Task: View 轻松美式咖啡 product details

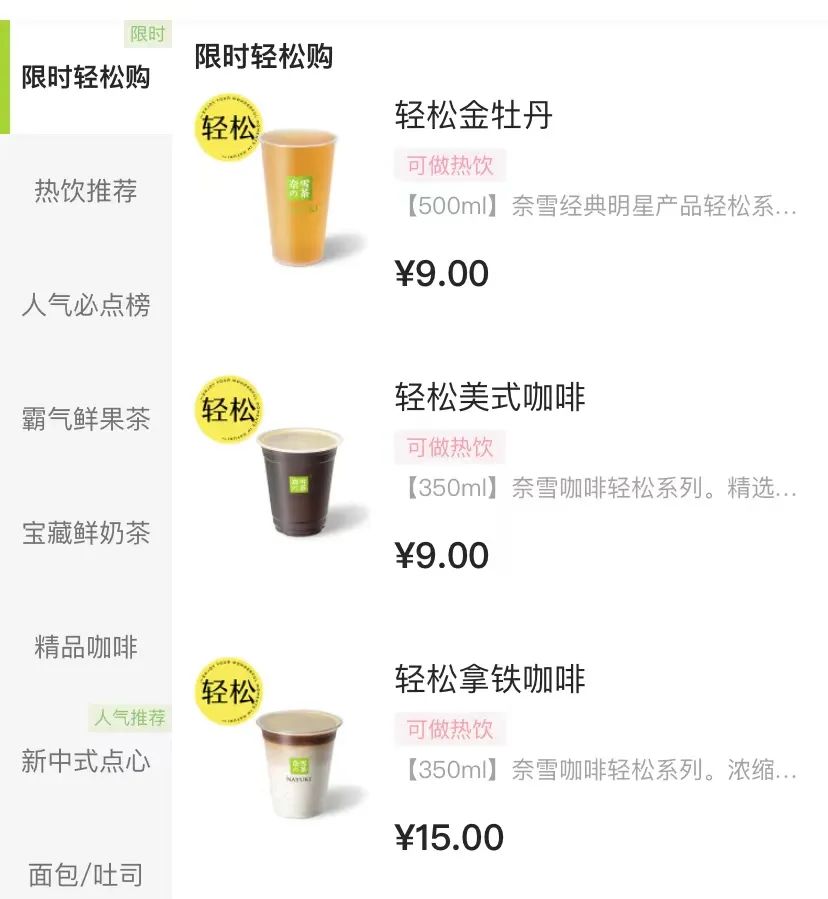Action: coord(490,398)
